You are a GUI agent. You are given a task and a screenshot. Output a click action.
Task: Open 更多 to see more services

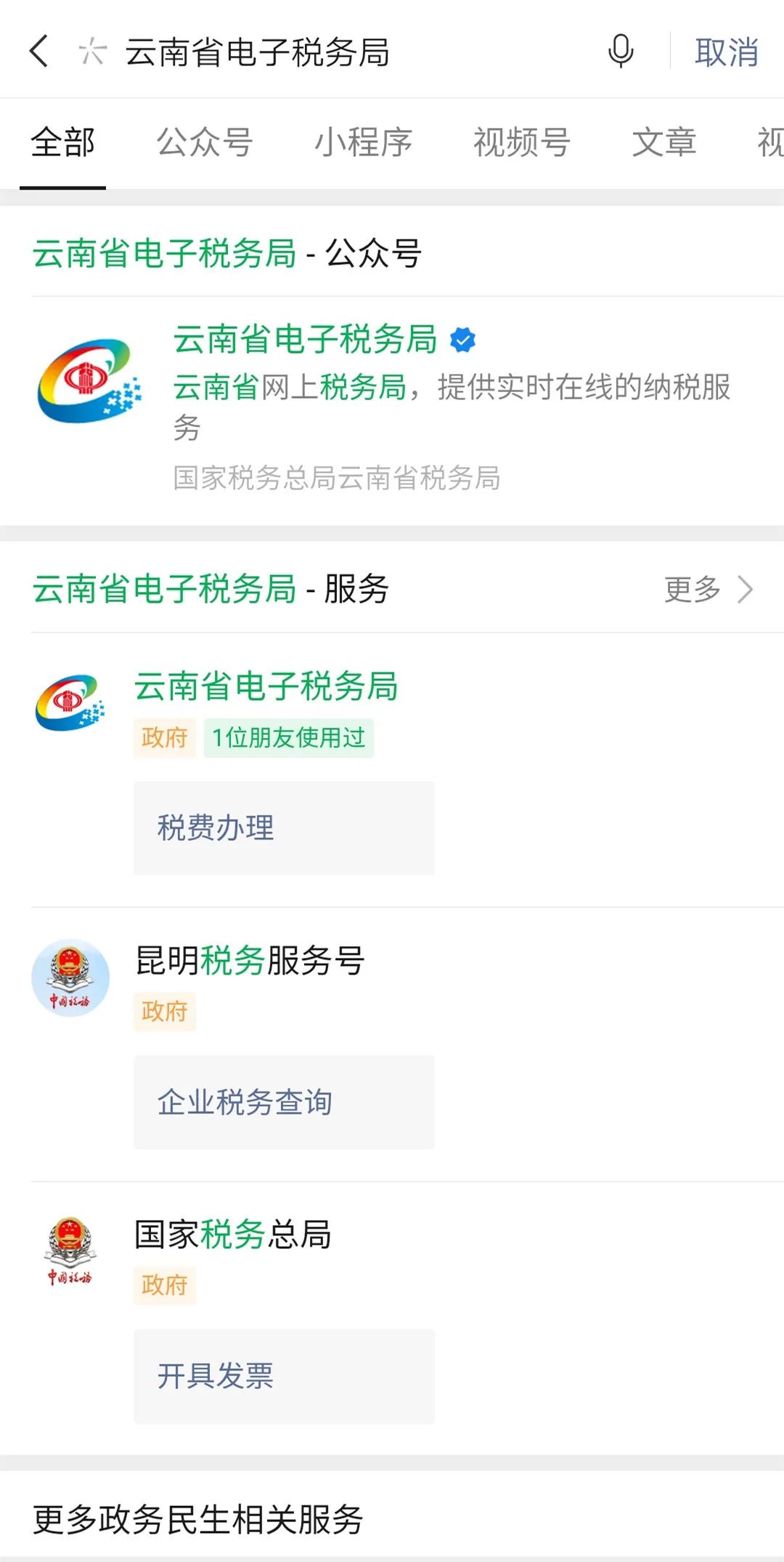[x=709, y=589]
